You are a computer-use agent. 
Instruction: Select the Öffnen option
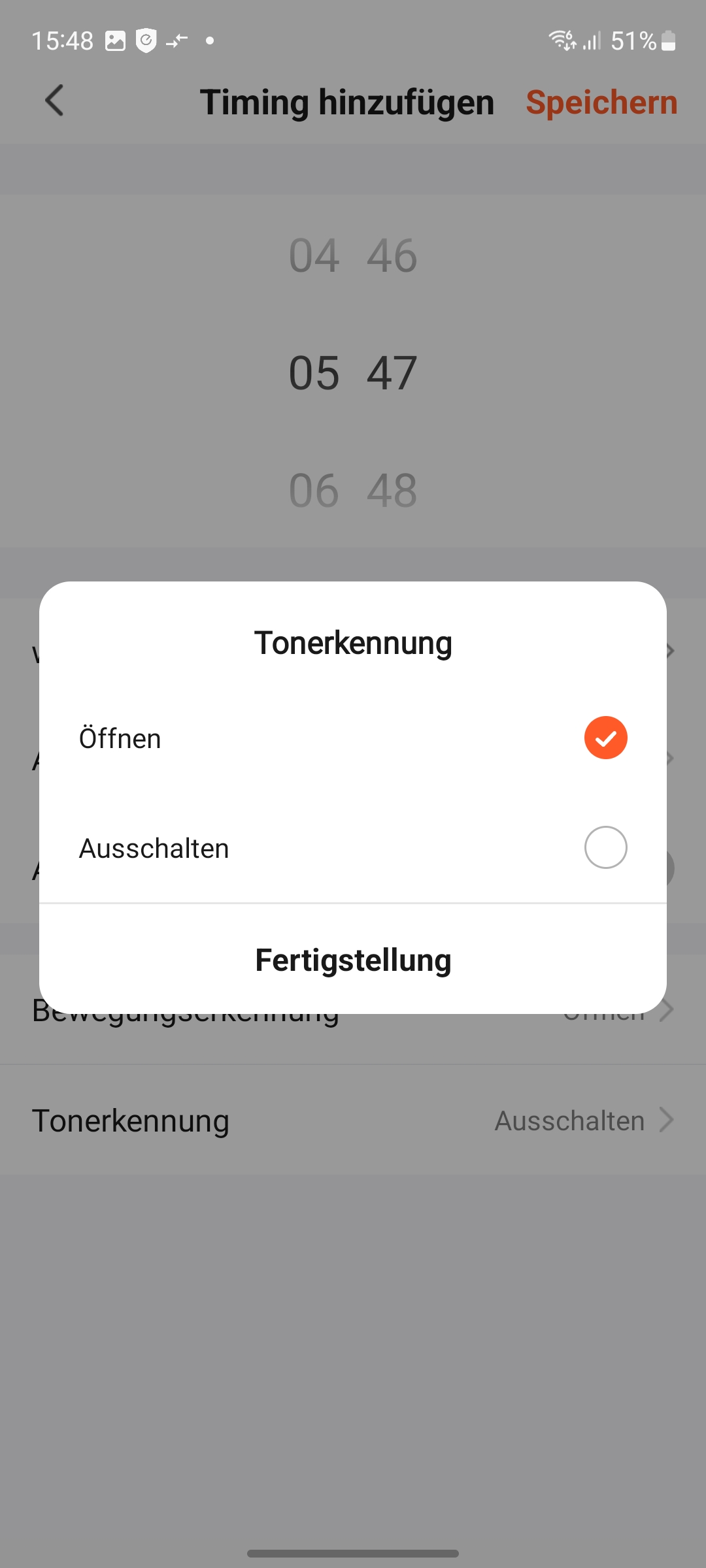[605, 738]
